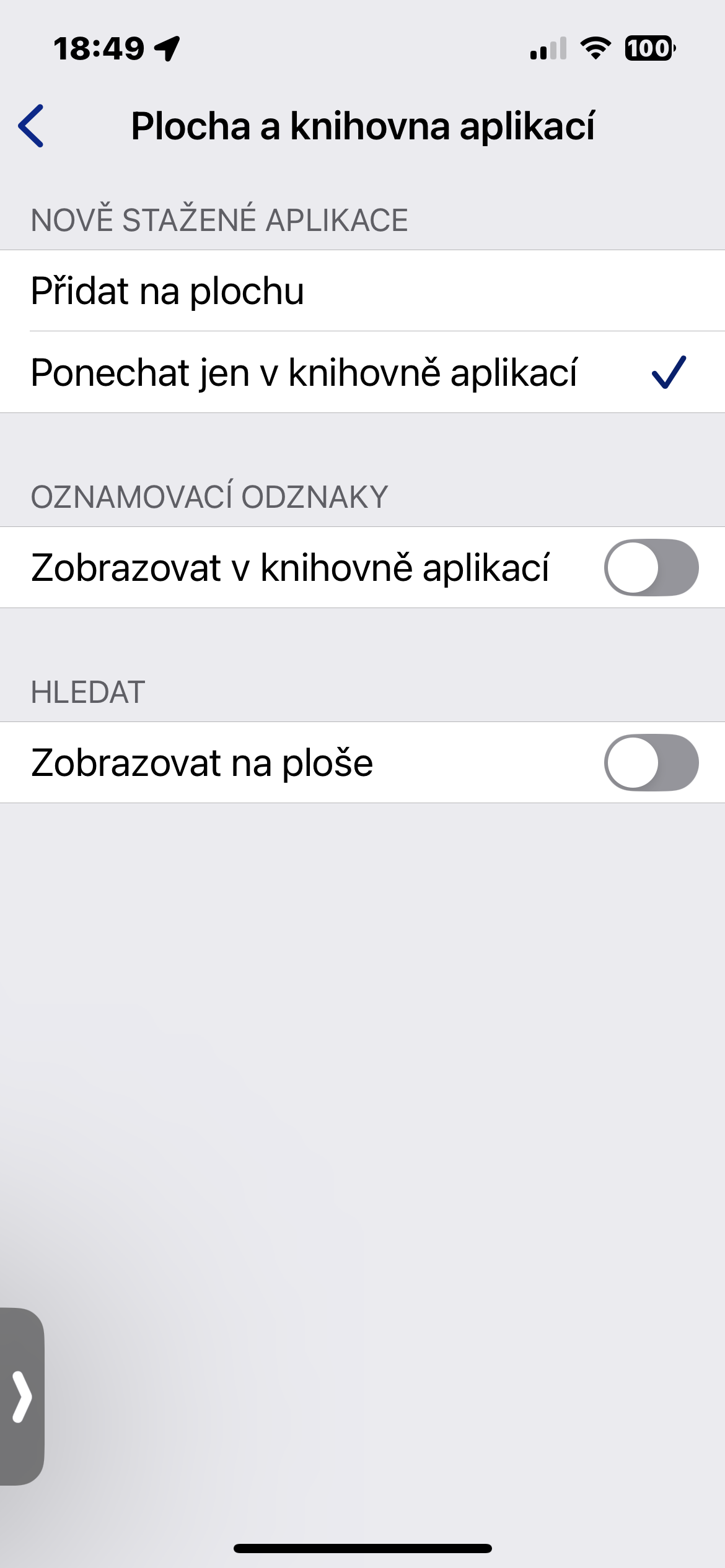Go back from Plocha a knihovna aplikací

pyautogui.click(x=31, y=126)
